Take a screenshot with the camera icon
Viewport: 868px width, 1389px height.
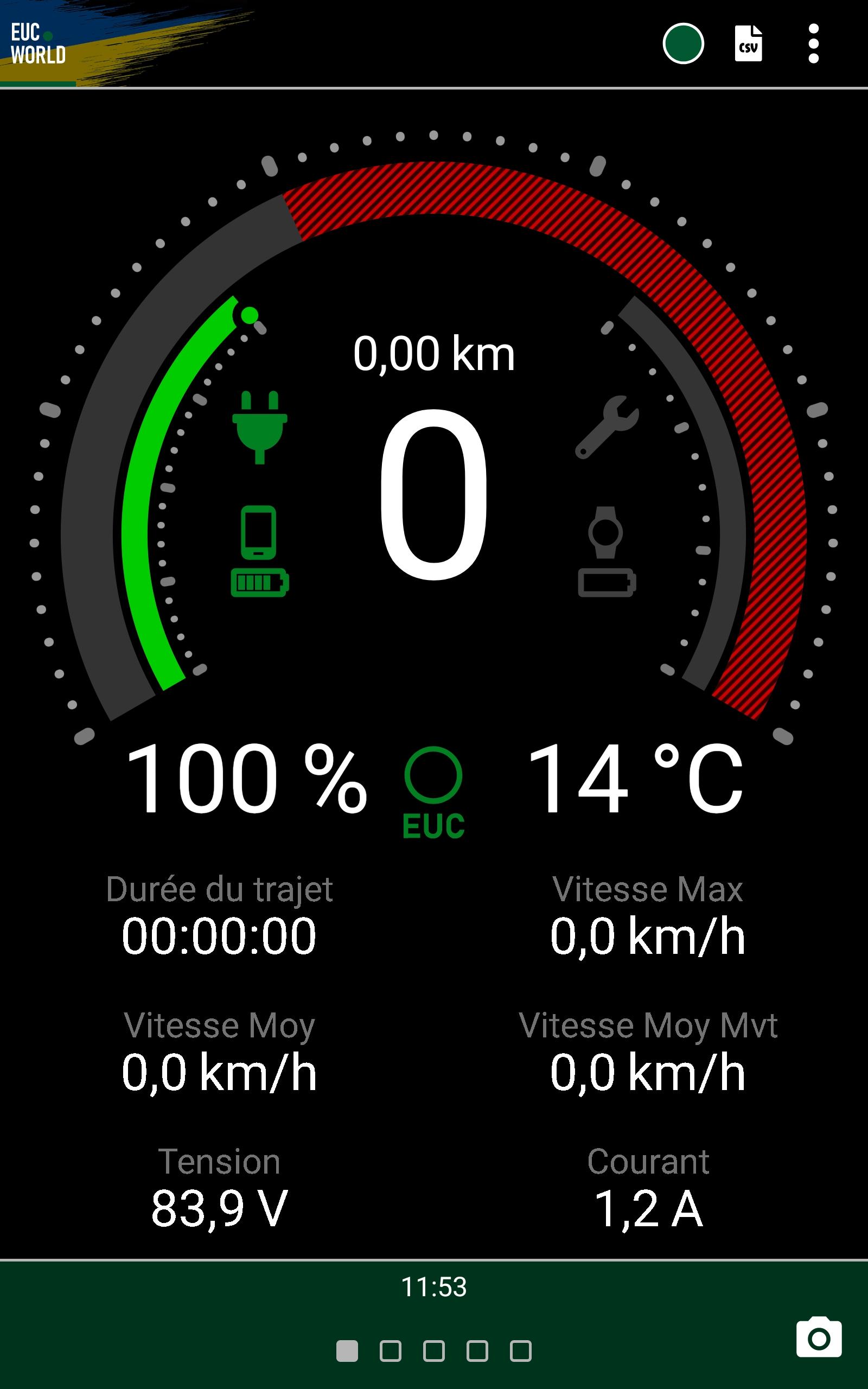(x=819, y=1337)
